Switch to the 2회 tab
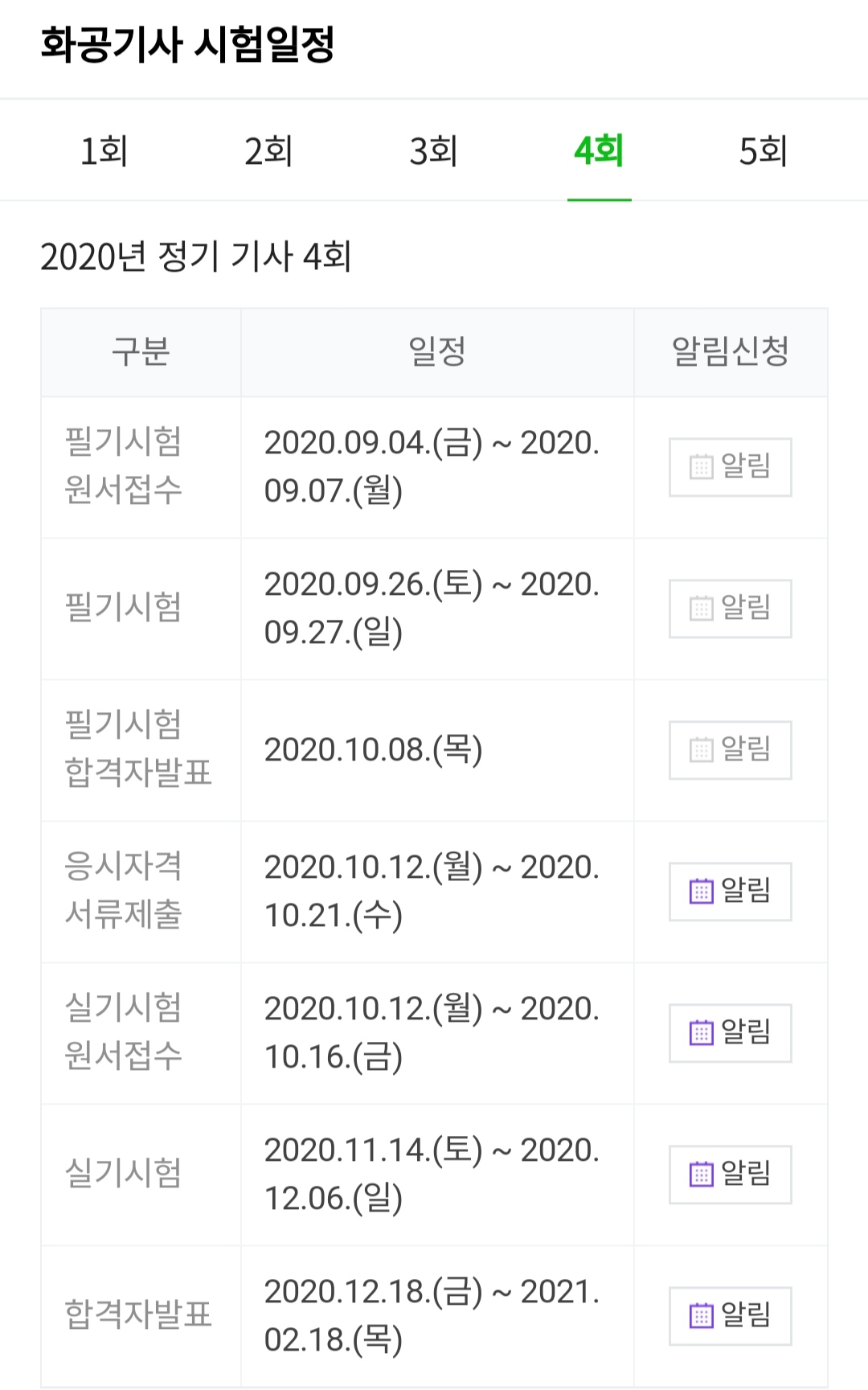Viewport: 868px width, 1390px height. coord(268,151)
